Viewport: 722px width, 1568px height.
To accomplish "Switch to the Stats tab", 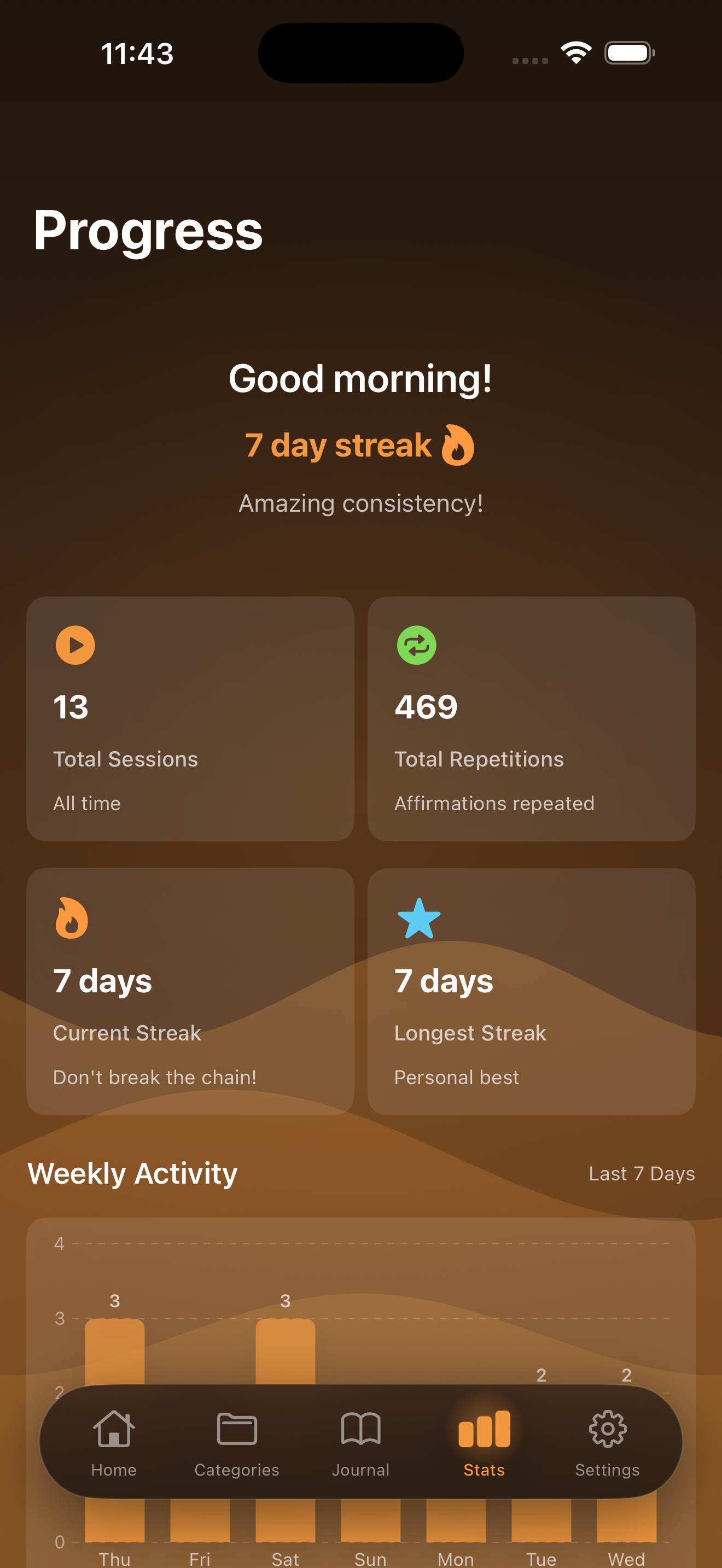I will 484,1449.
